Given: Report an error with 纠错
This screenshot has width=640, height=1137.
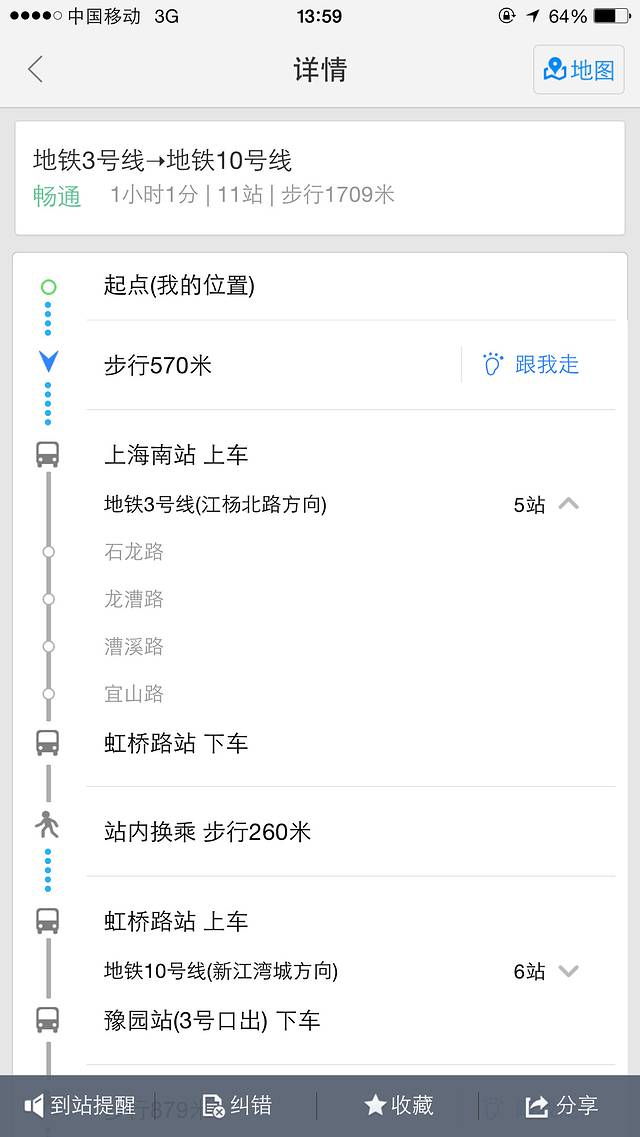Looking at the screenshot, I should pos(237,1105).
